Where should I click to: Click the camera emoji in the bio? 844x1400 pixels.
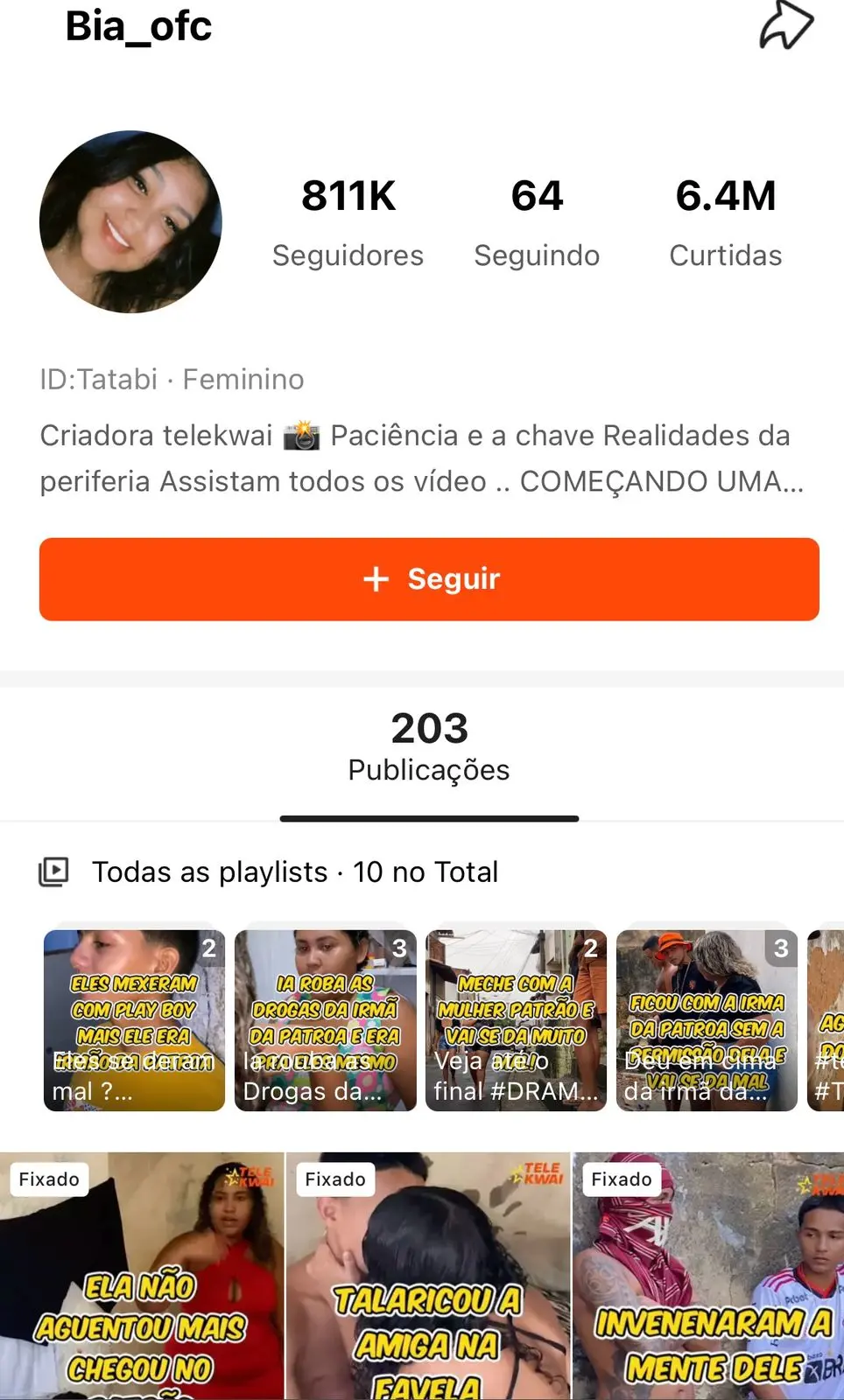(302, 435)
